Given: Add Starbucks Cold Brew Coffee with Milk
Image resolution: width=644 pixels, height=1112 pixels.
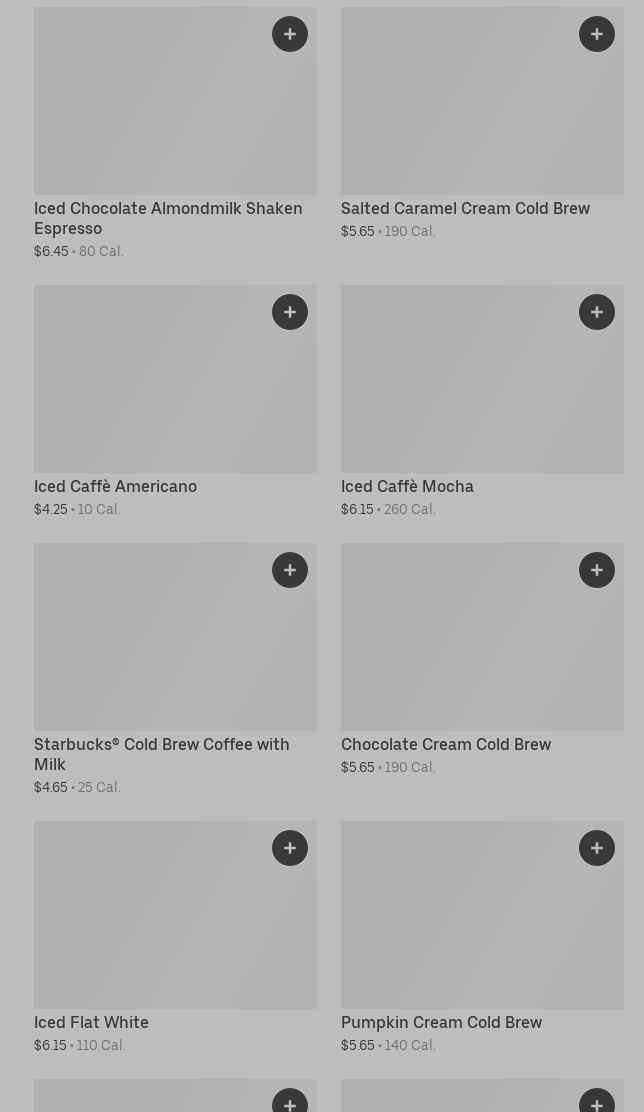Looking at the screenshot, I should coord(290,570).
